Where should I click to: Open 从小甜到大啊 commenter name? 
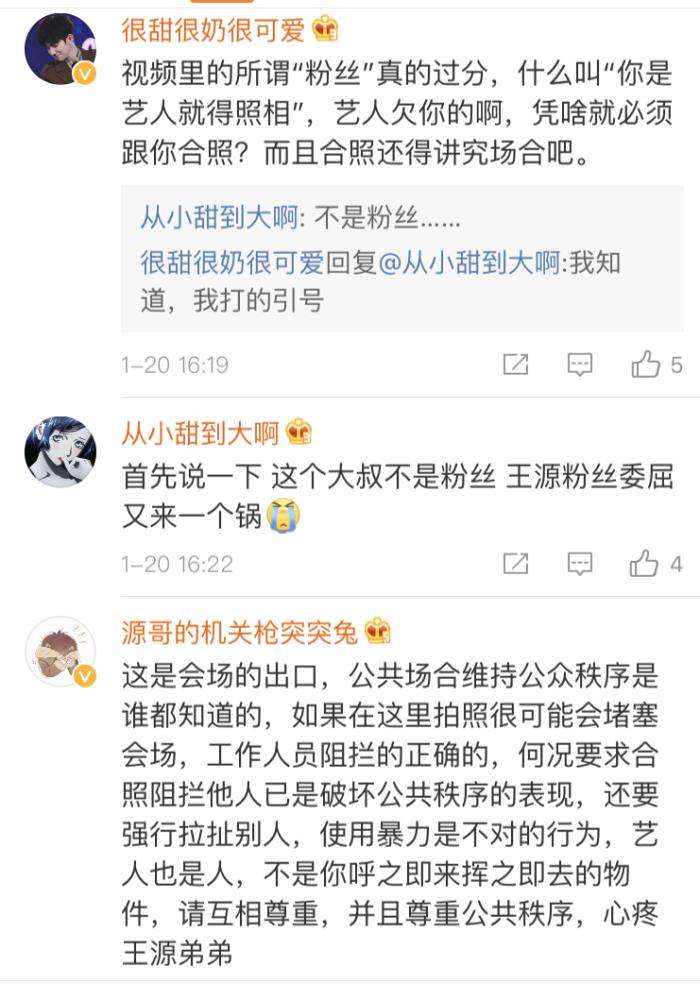pyautogui.click(x=200, y=433)
